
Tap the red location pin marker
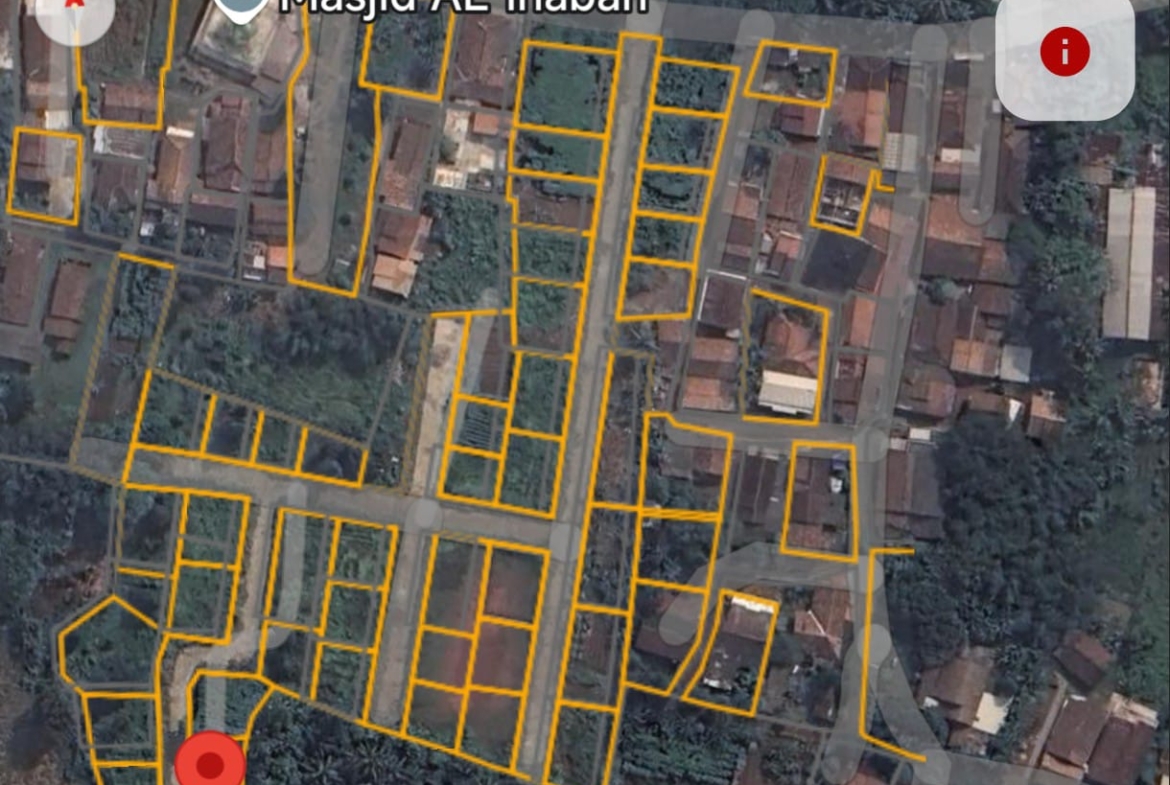click(x=210, y=762)
